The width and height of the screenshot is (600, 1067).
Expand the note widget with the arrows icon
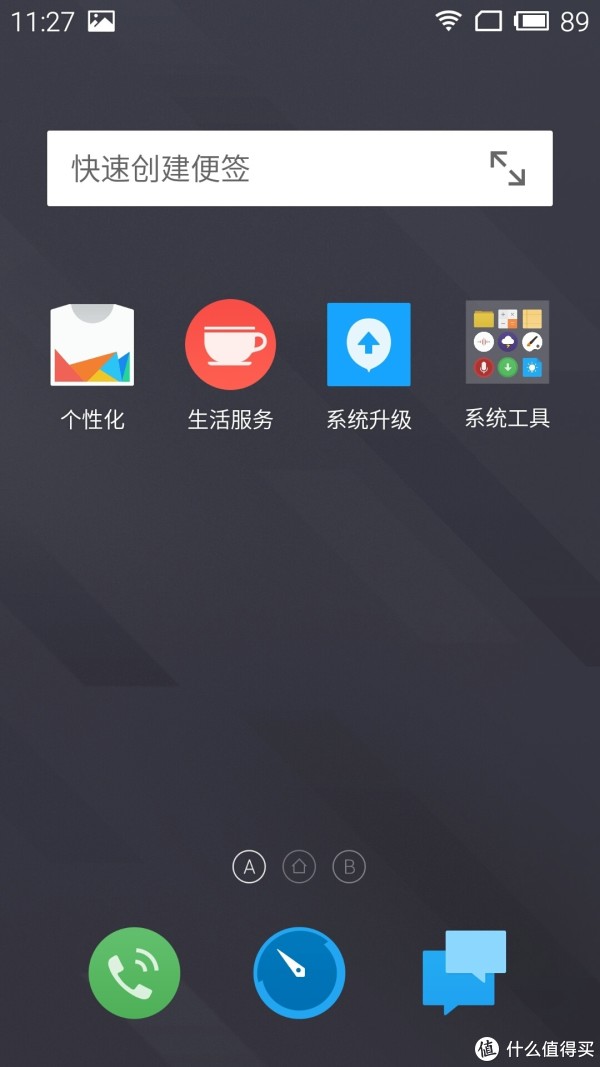pos(507,168)
